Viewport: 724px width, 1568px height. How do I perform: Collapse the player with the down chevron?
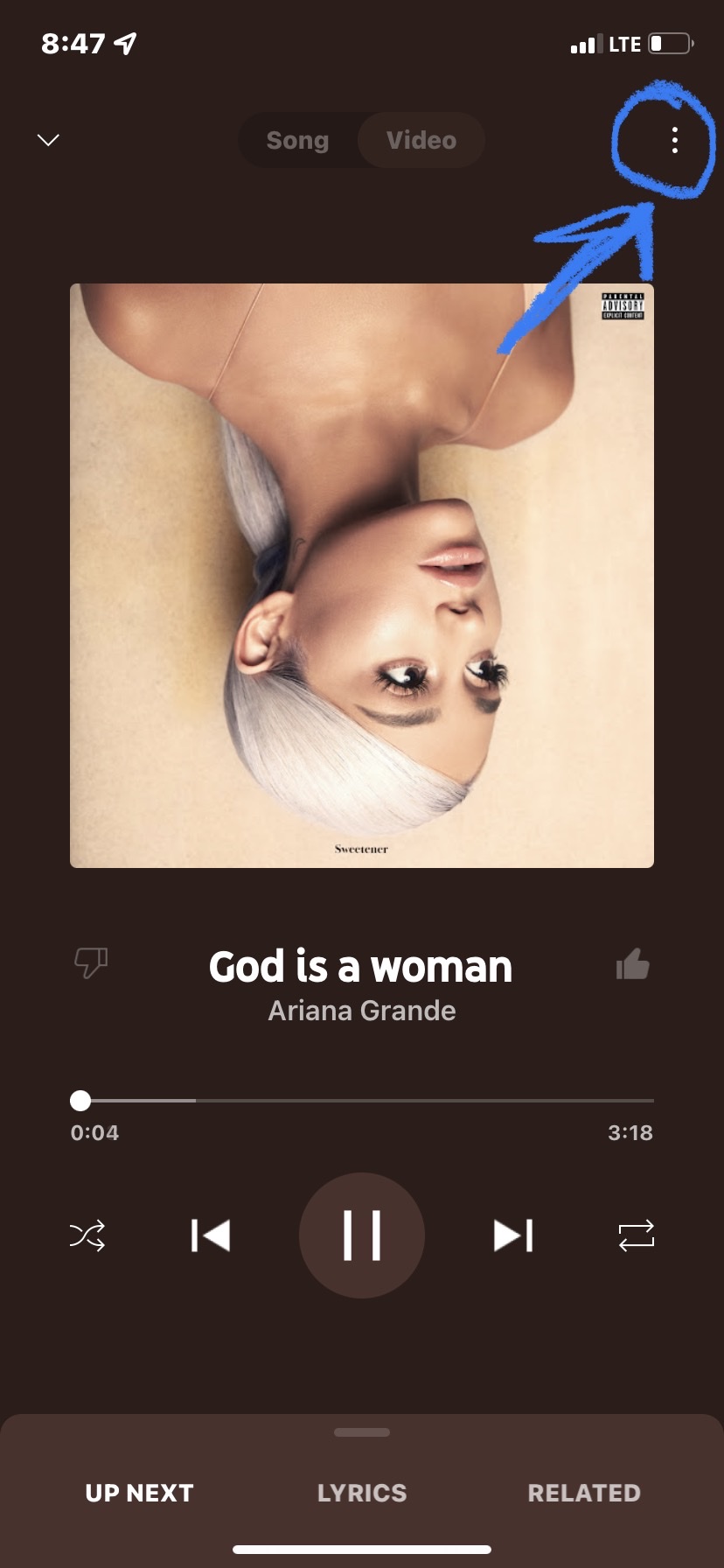48,140
